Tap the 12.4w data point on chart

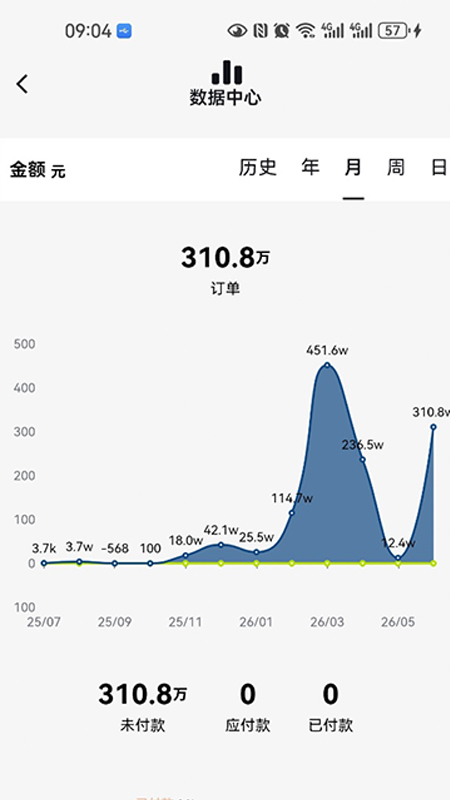click(x=398, y=558)
